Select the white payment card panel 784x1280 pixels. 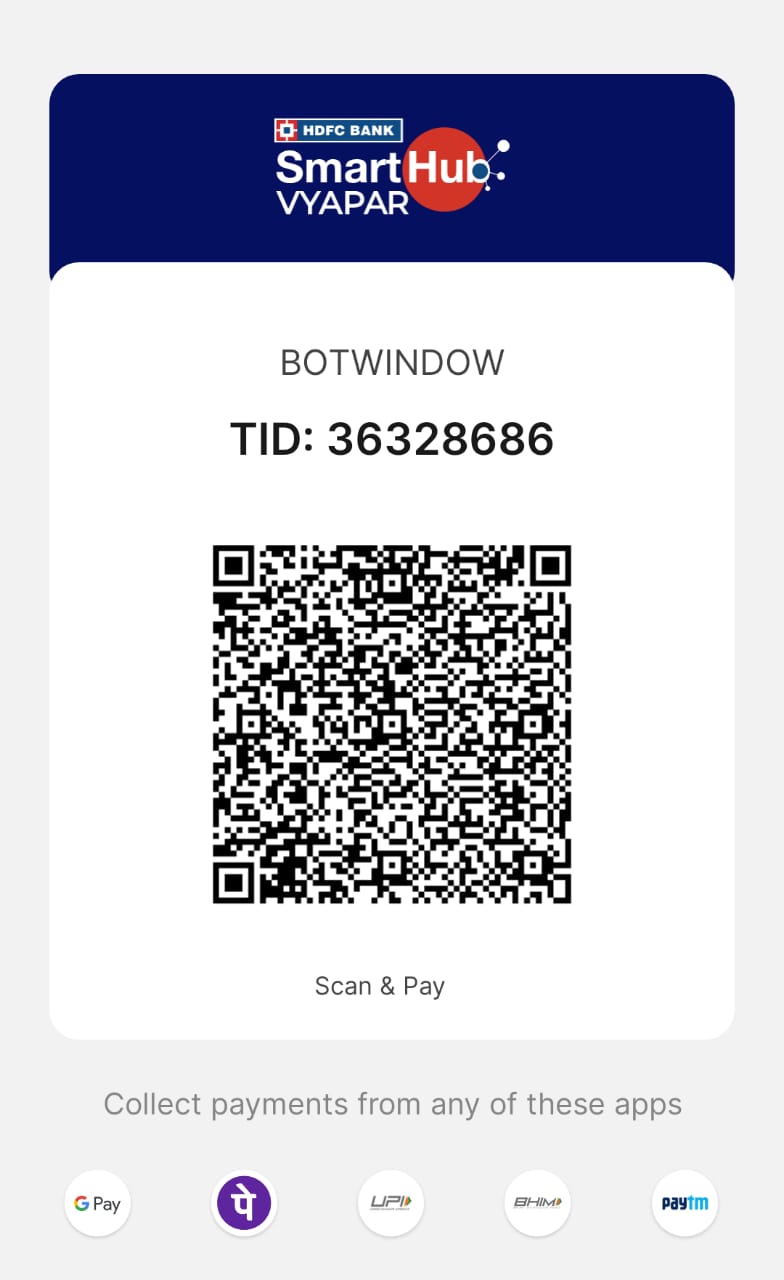click(390, 650)
